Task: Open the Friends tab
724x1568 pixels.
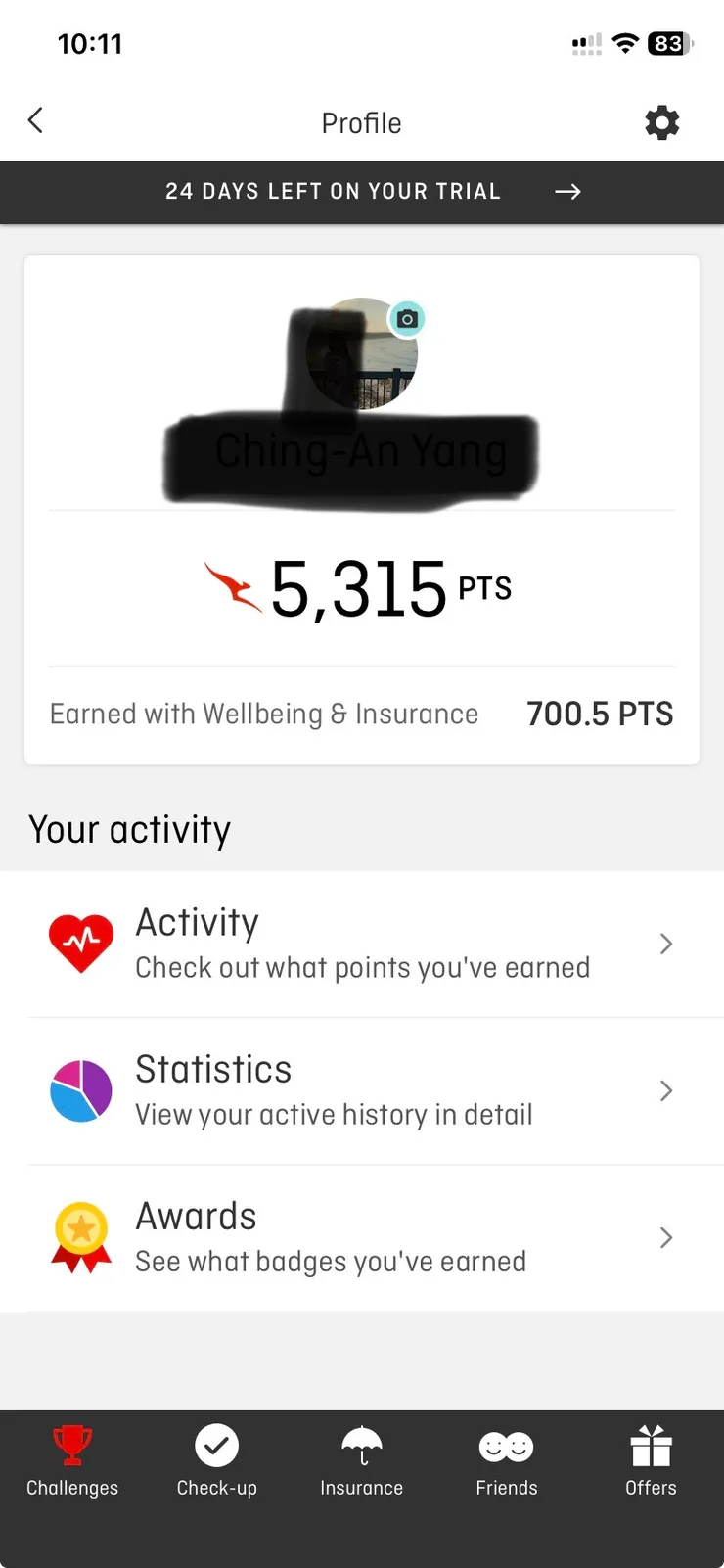Action: 507,1460
